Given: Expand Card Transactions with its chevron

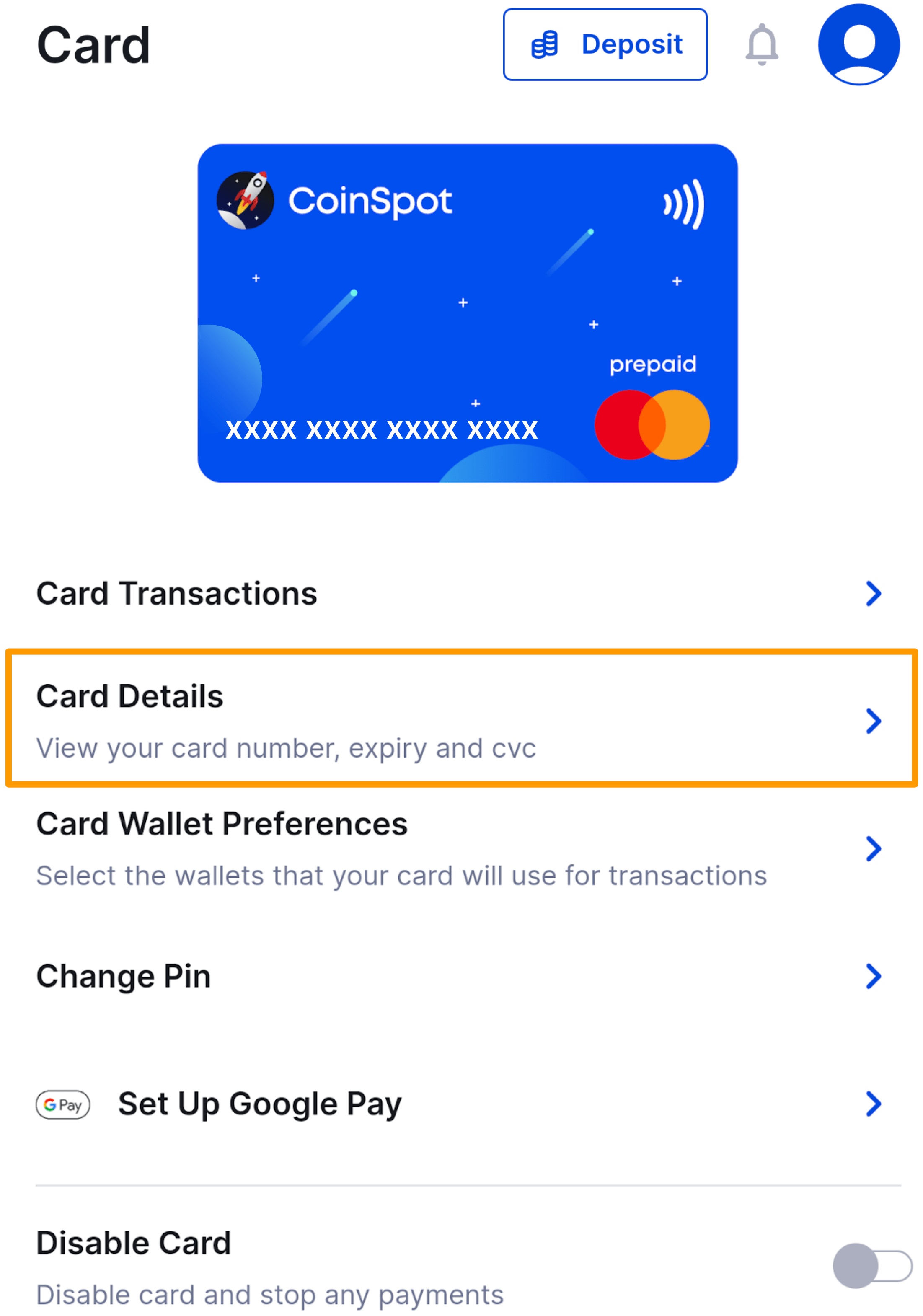Looking at the screenshot, I should coord(872,594).
